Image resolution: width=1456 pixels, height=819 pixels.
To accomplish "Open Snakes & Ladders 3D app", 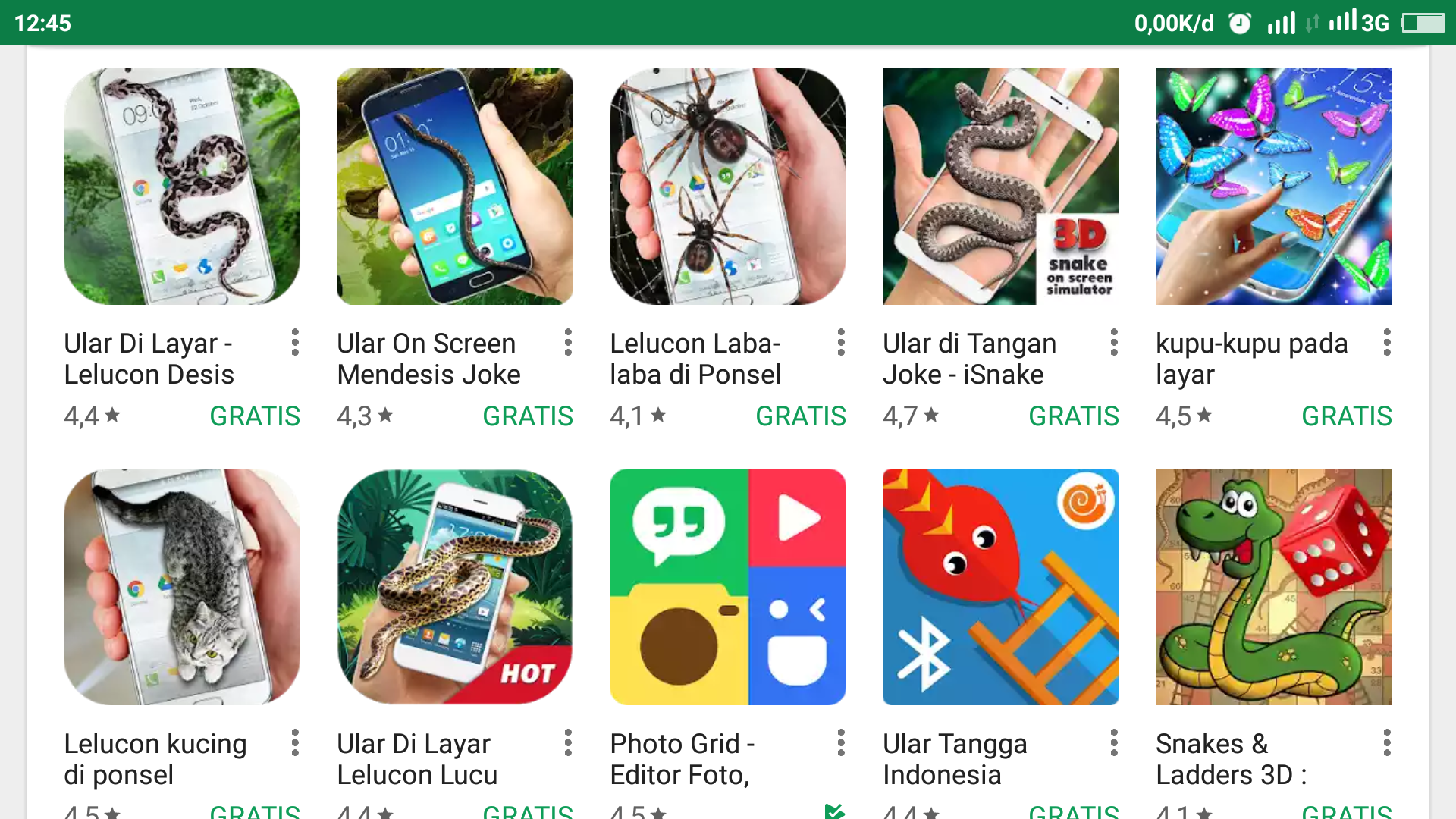I will pyautogui.click(x=1274, y=587).
